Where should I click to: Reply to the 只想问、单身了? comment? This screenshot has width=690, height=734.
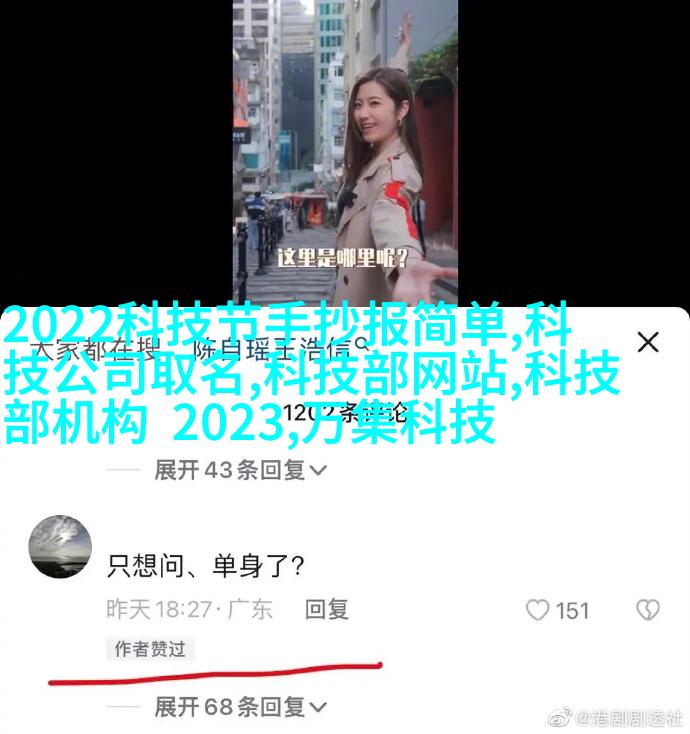(x=326, y=609)
